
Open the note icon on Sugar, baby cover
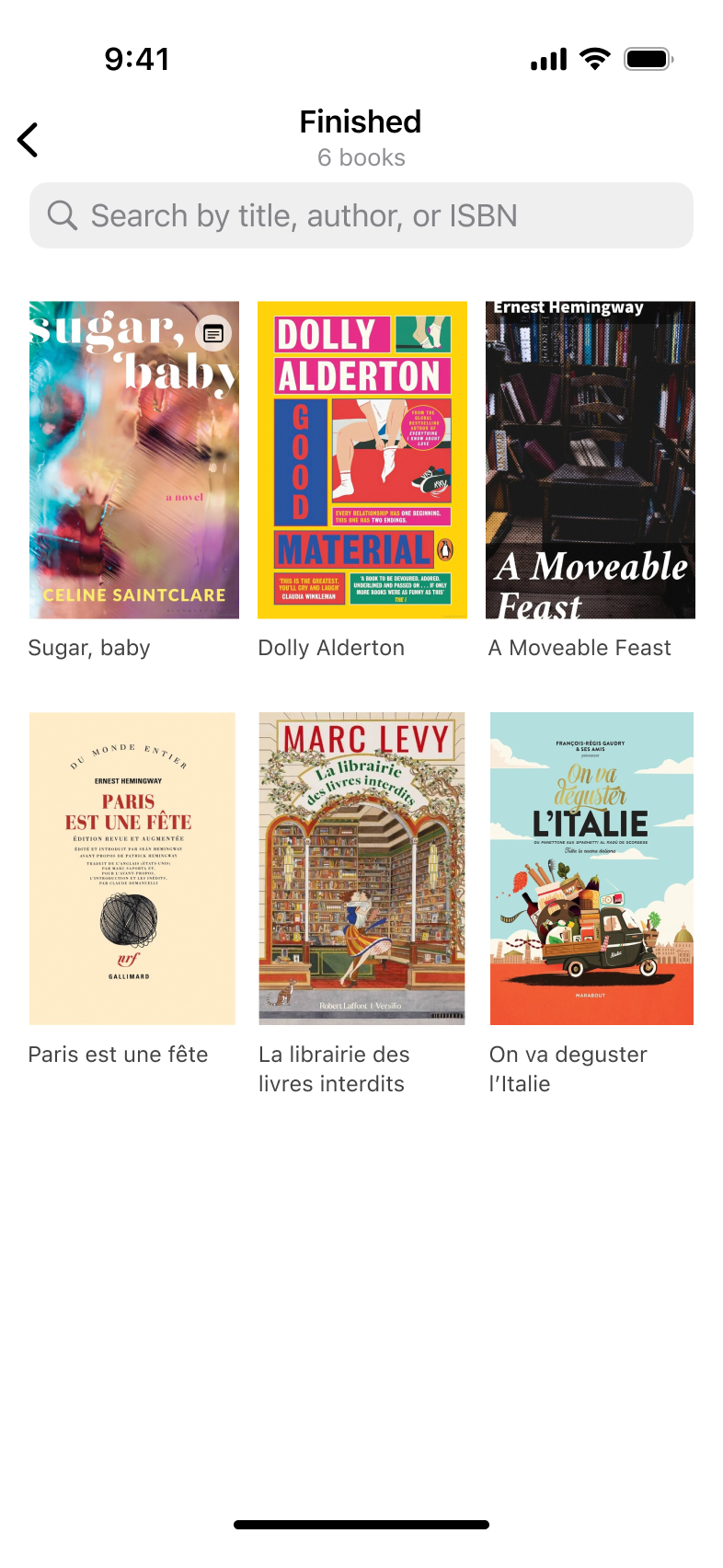click(213, 333)
